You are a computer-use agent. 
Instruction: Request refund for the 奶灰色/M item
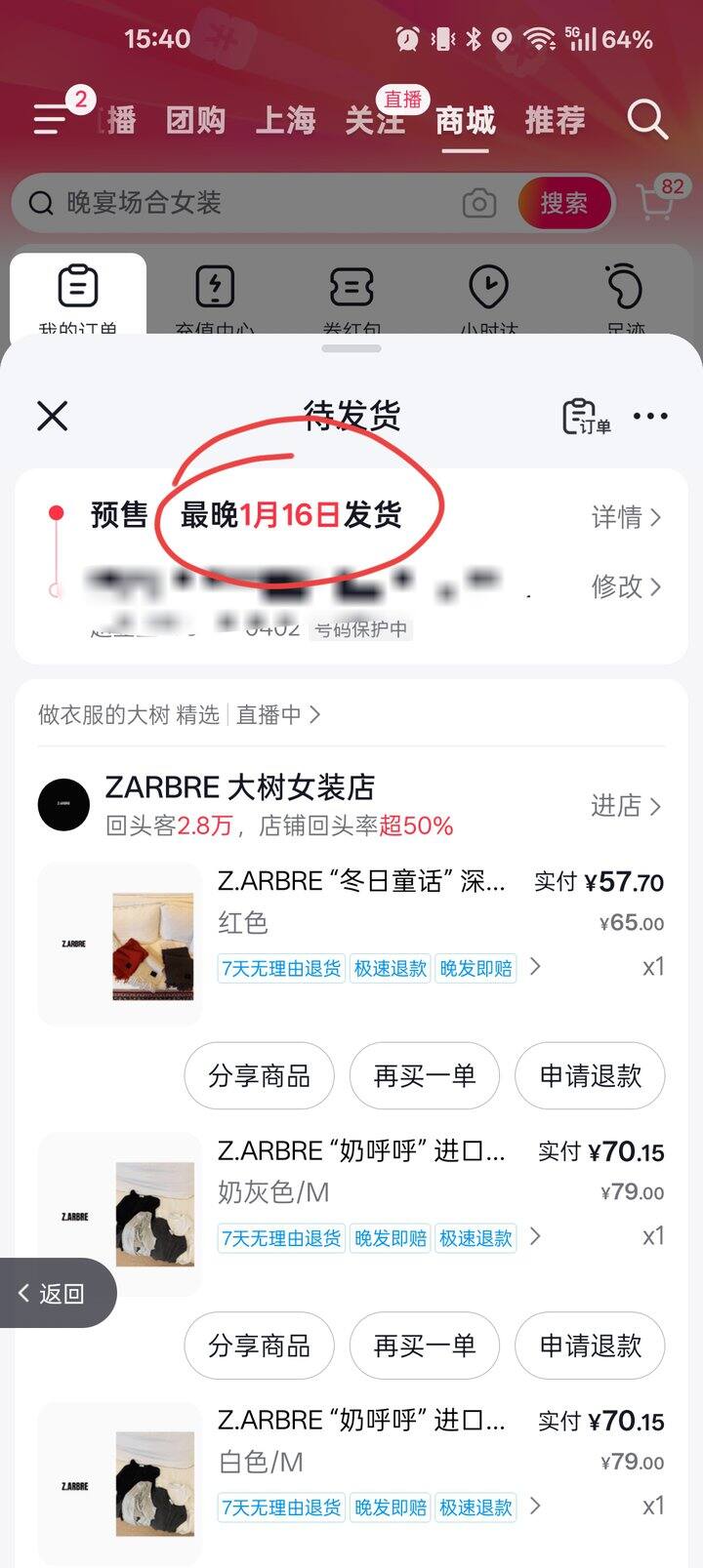[590, 1346]
